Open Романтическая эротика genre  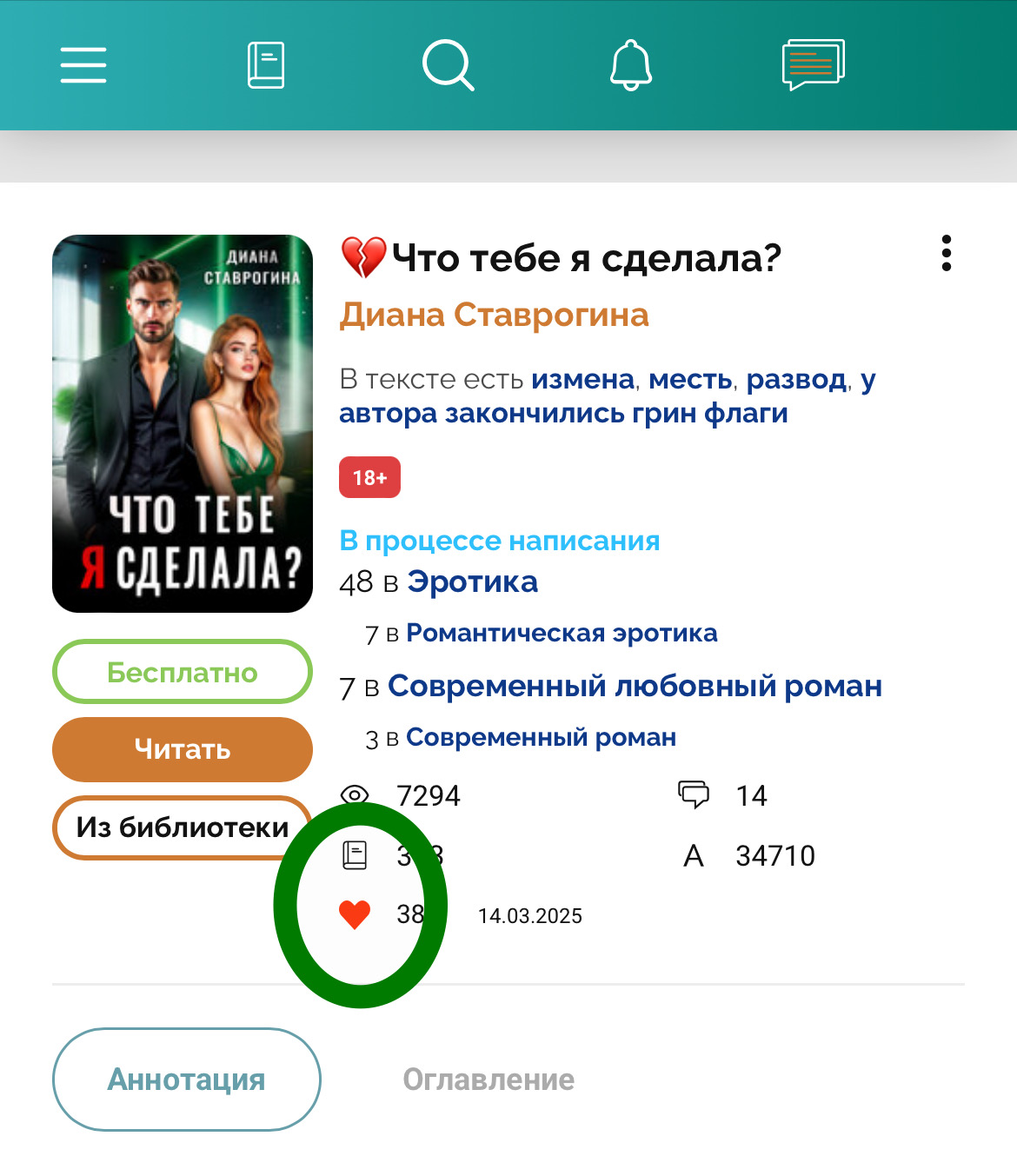click(562, 633)
